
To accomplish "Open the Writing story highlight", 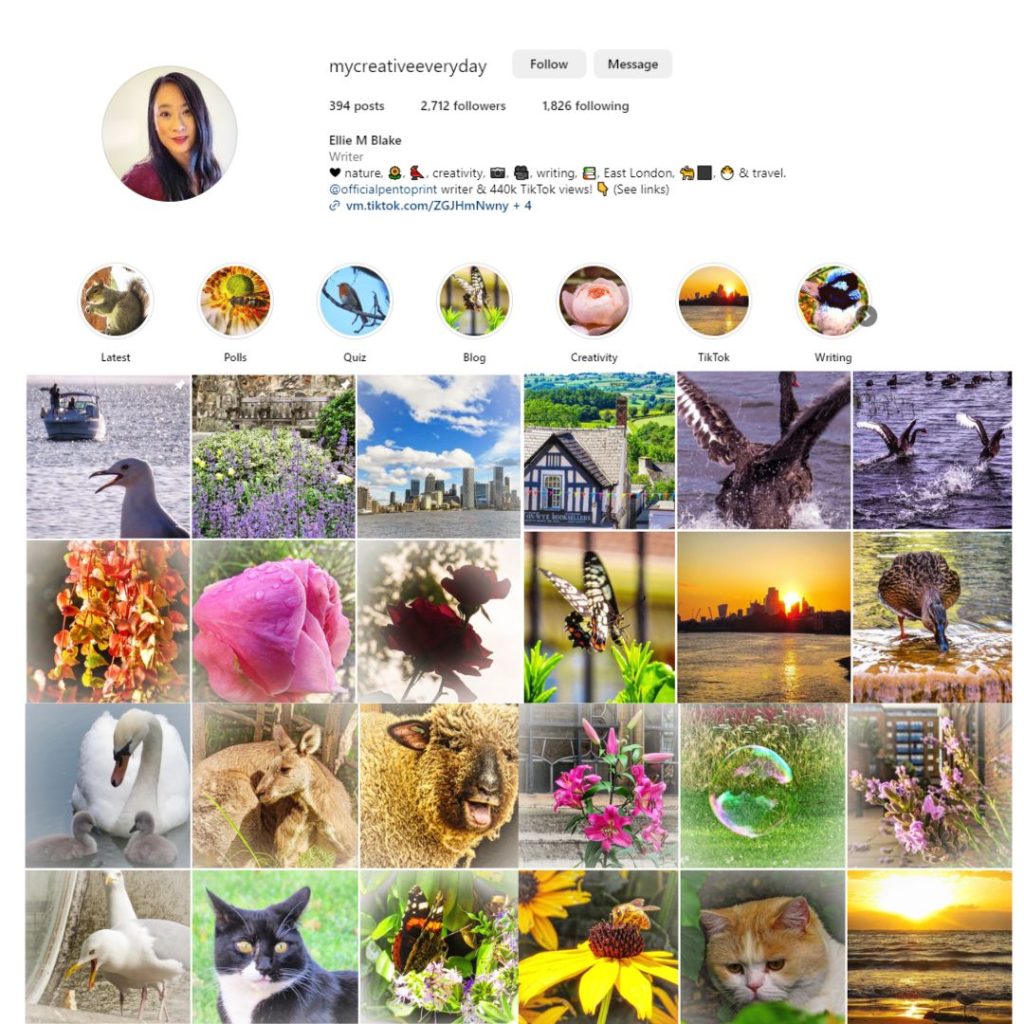I will coord(832,301).
